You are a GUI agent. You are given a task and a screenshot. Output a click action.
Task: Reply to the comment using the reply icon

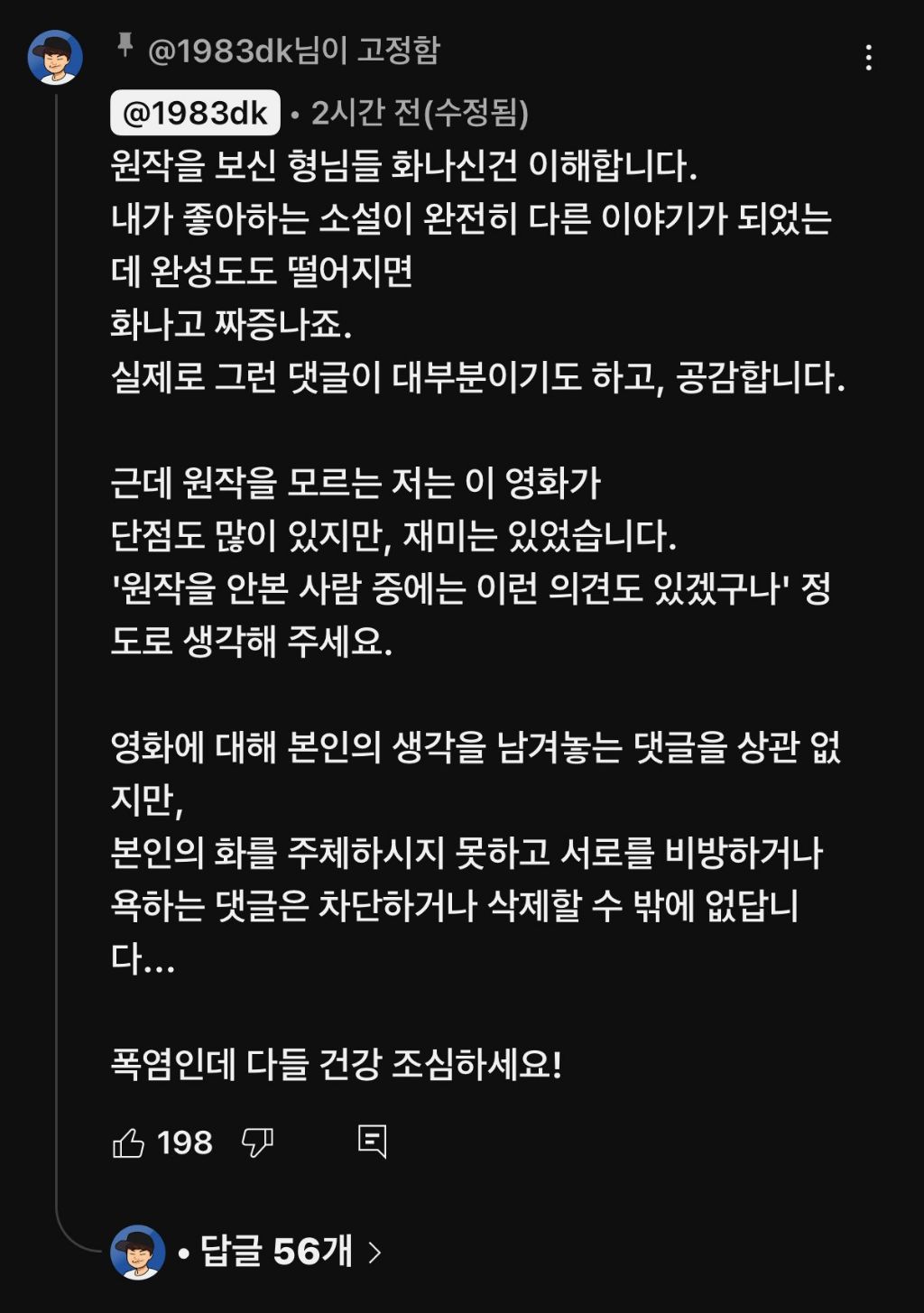click(372, 1142)
